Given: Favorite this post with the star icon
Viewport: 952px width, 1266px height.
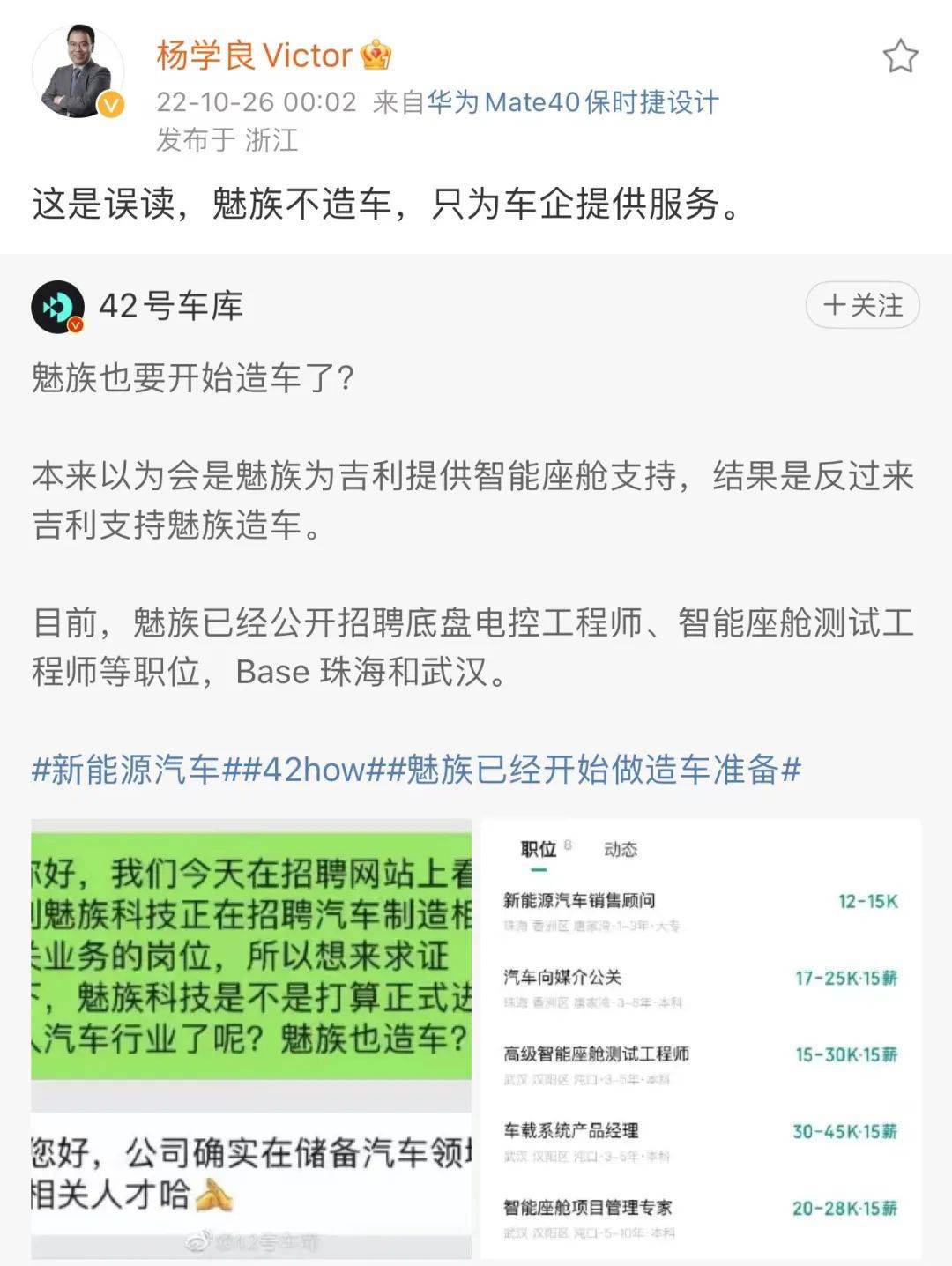Looking at the screenshot, I should click(x=900, y=57).
